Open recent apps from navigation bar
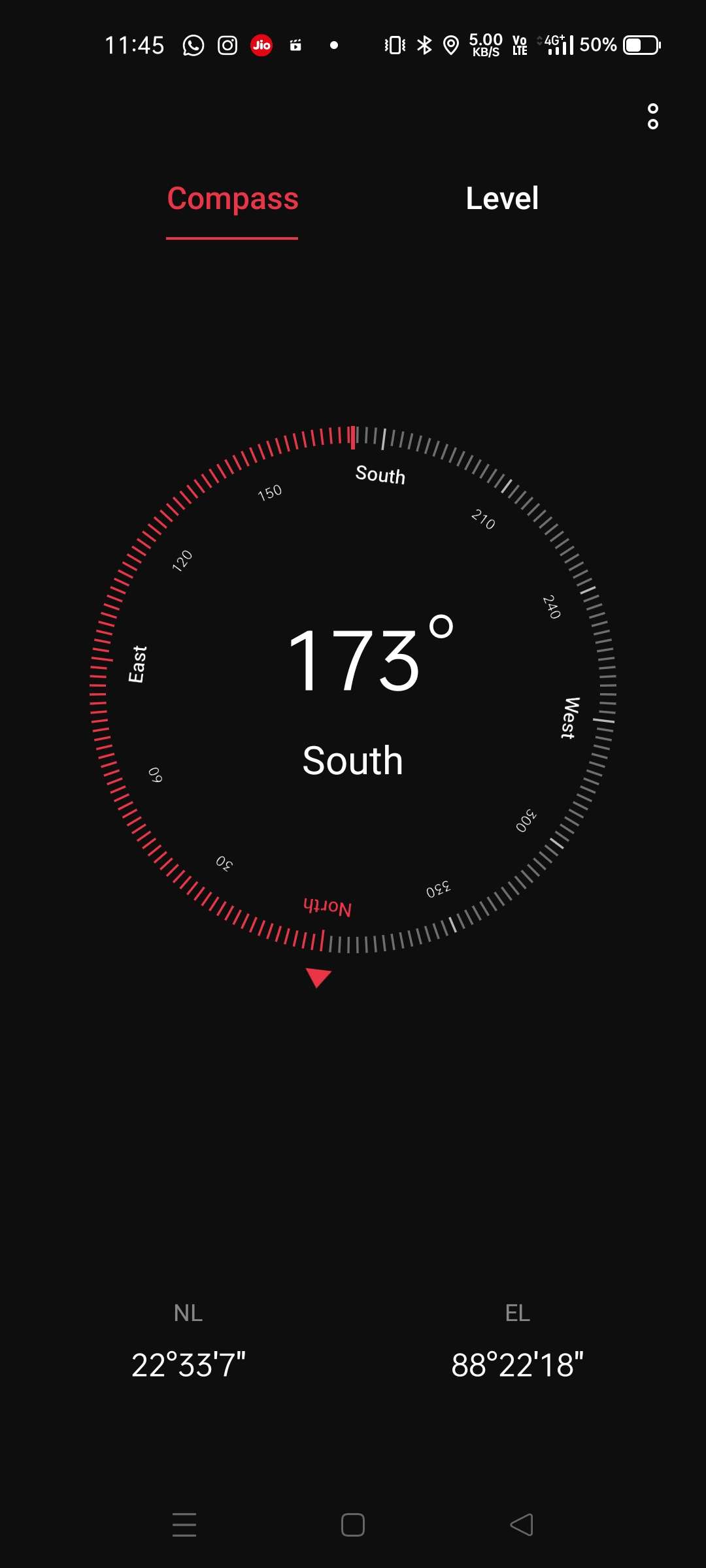 coord(184,1525)
